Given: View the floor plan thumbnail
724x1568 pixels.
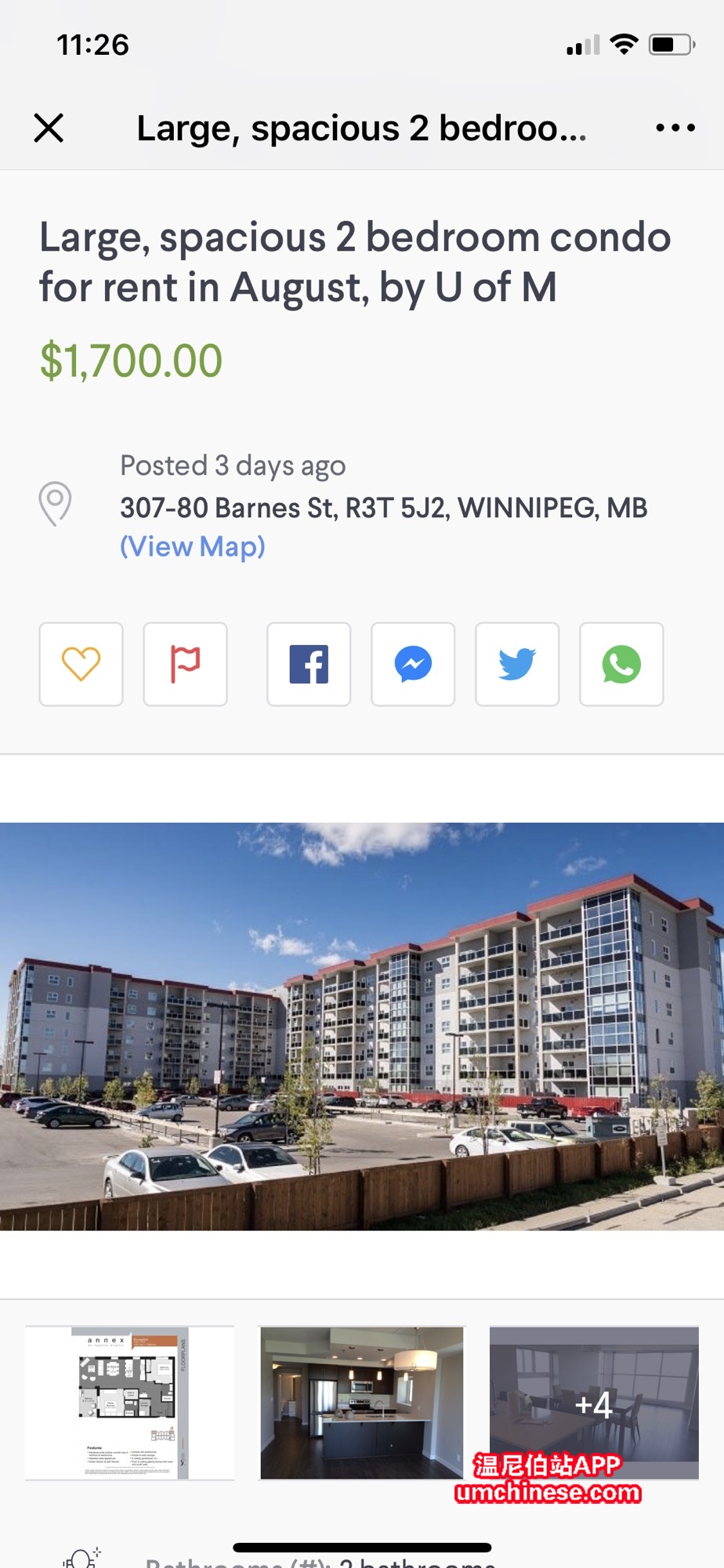Looking at the screenshot, I should 130,1403.
